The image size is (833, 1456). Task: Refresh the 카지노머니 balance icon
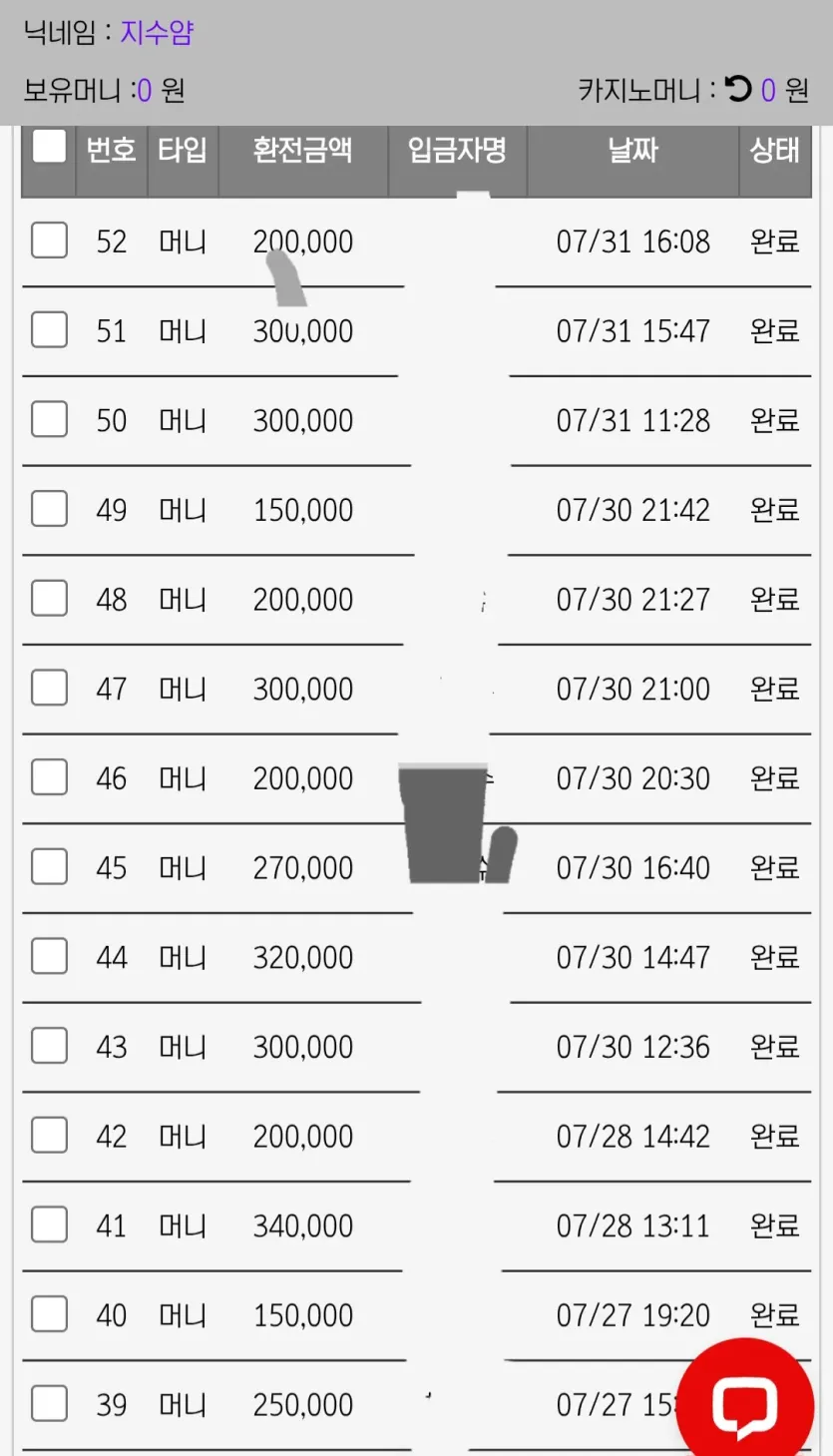(x=737, y=90)
